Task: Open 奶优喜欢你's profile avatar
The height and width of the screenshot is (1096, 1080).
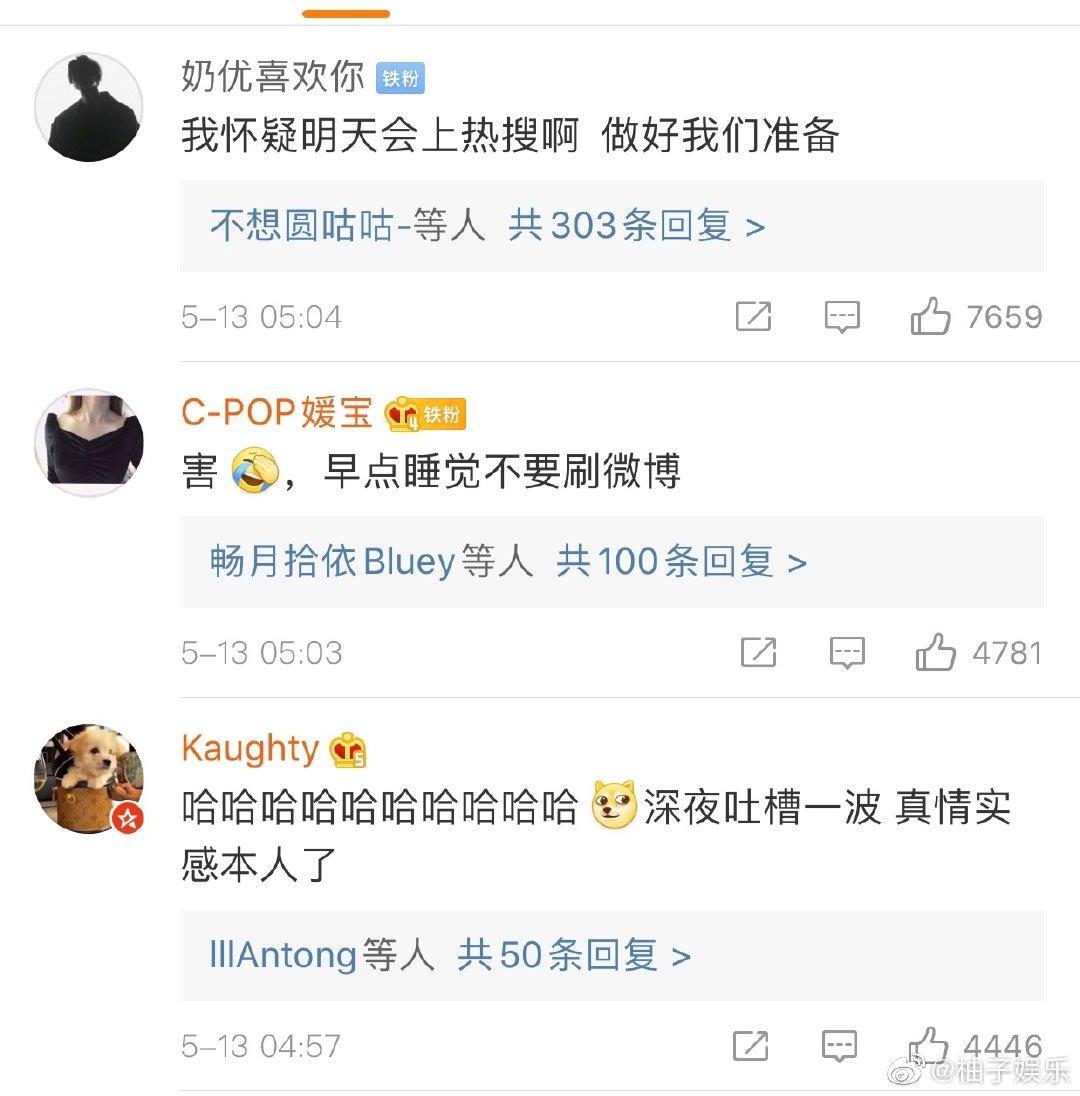Action: tap(88, 107)
